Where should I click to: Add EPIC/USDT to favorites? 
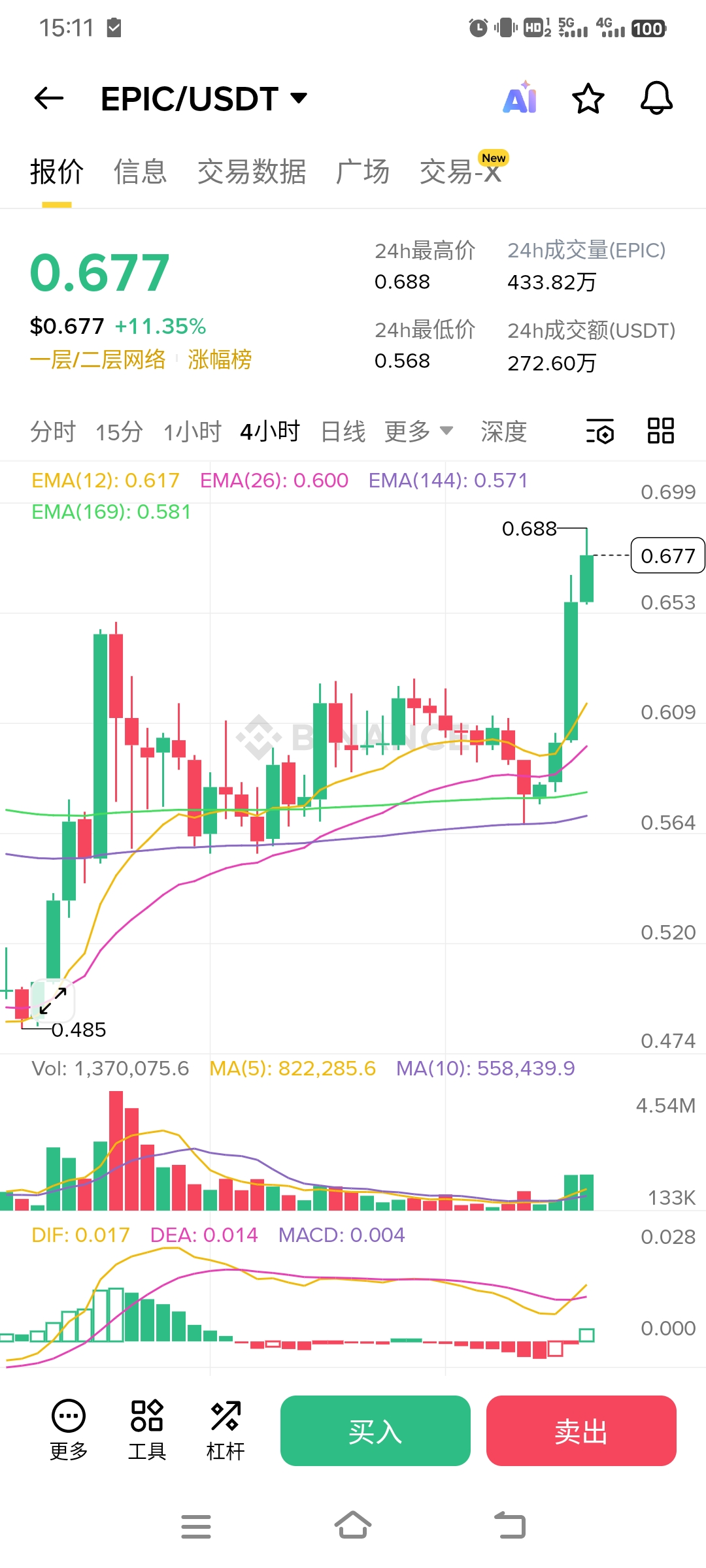(x=588, y=99)
